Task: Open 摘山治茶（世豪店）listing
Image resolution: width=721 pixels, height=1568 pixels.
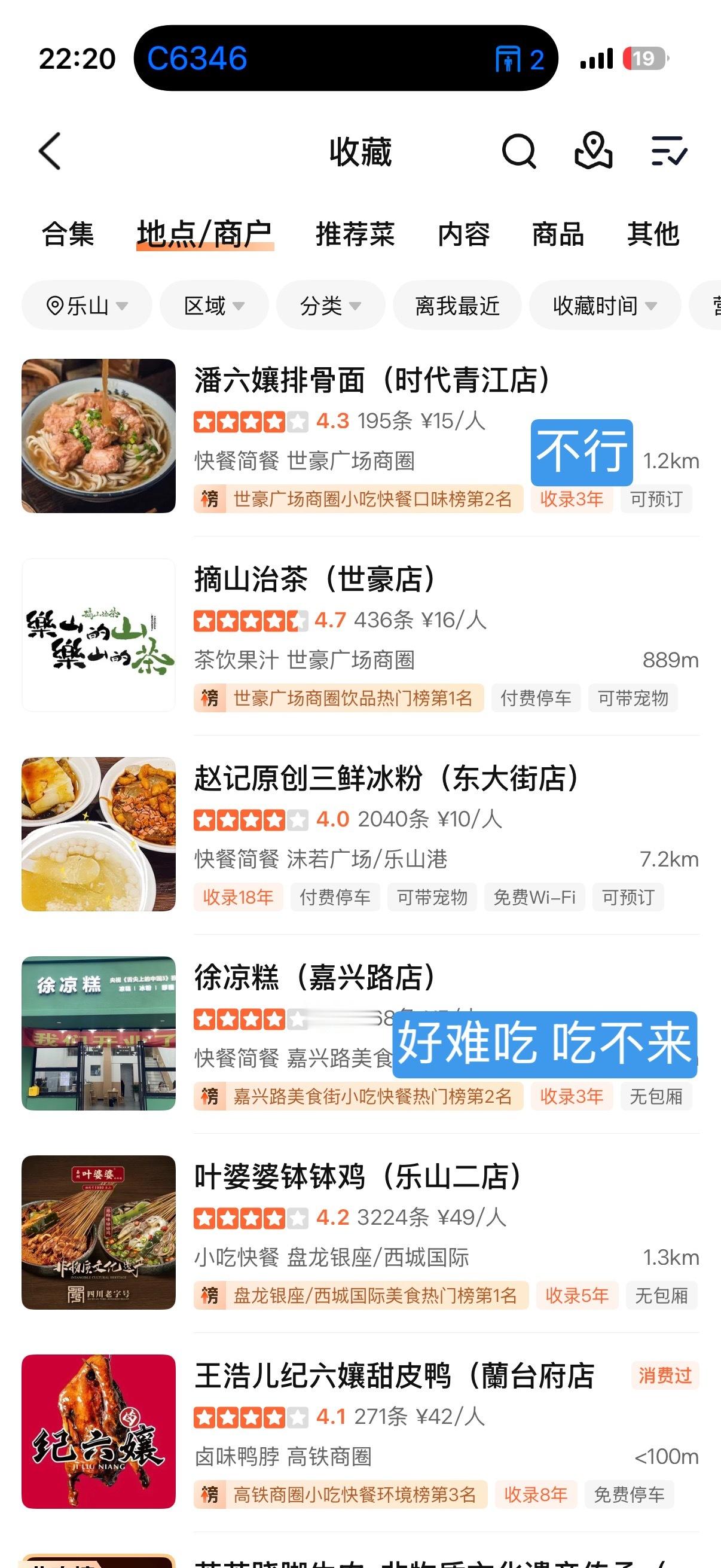Action: point(360,635)
